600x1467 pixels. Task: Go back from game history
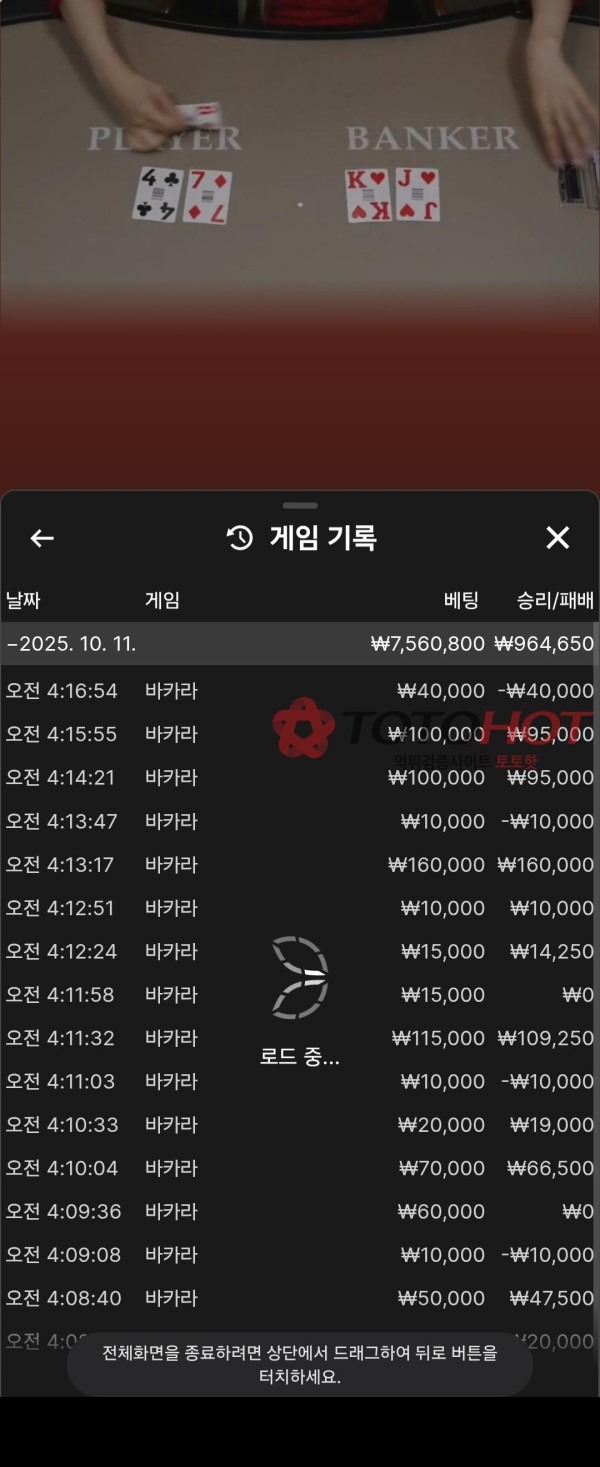(41, 539)
